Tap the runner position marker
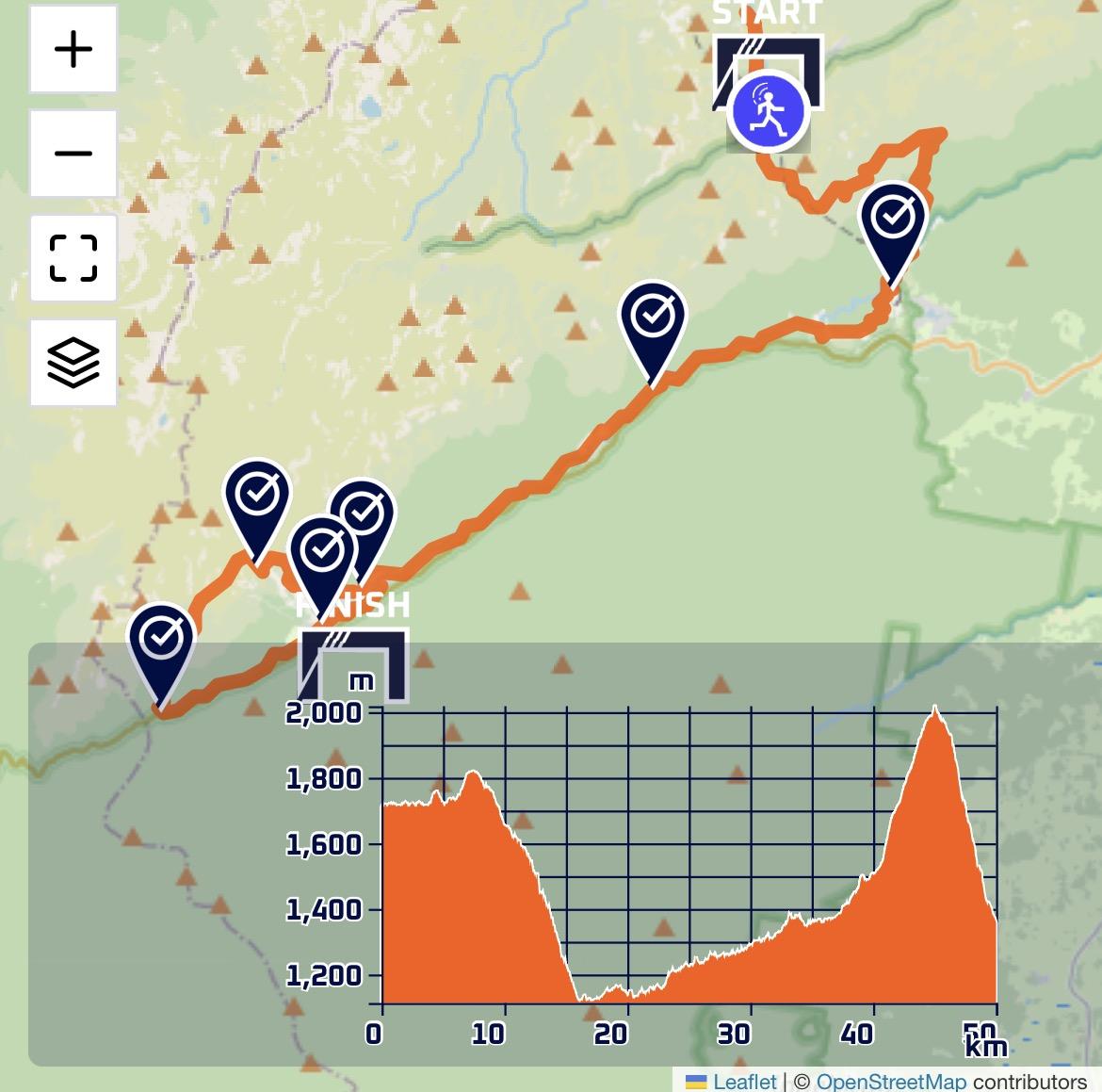The image size is (1102, 1092). pos(768,111)
